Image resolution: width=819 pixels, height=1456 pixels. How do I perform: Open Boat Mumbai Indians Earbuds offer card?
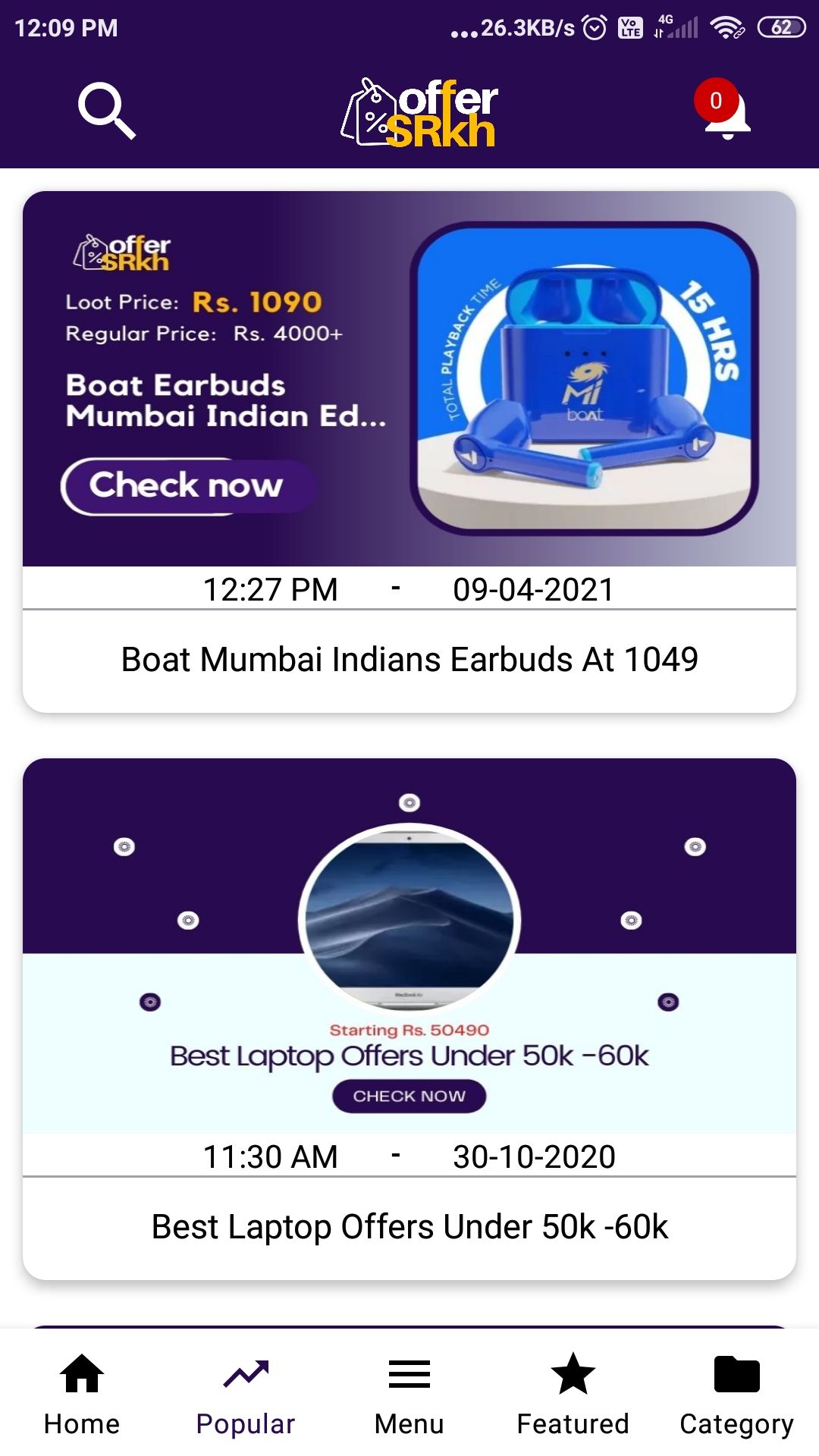coord(409,452)
